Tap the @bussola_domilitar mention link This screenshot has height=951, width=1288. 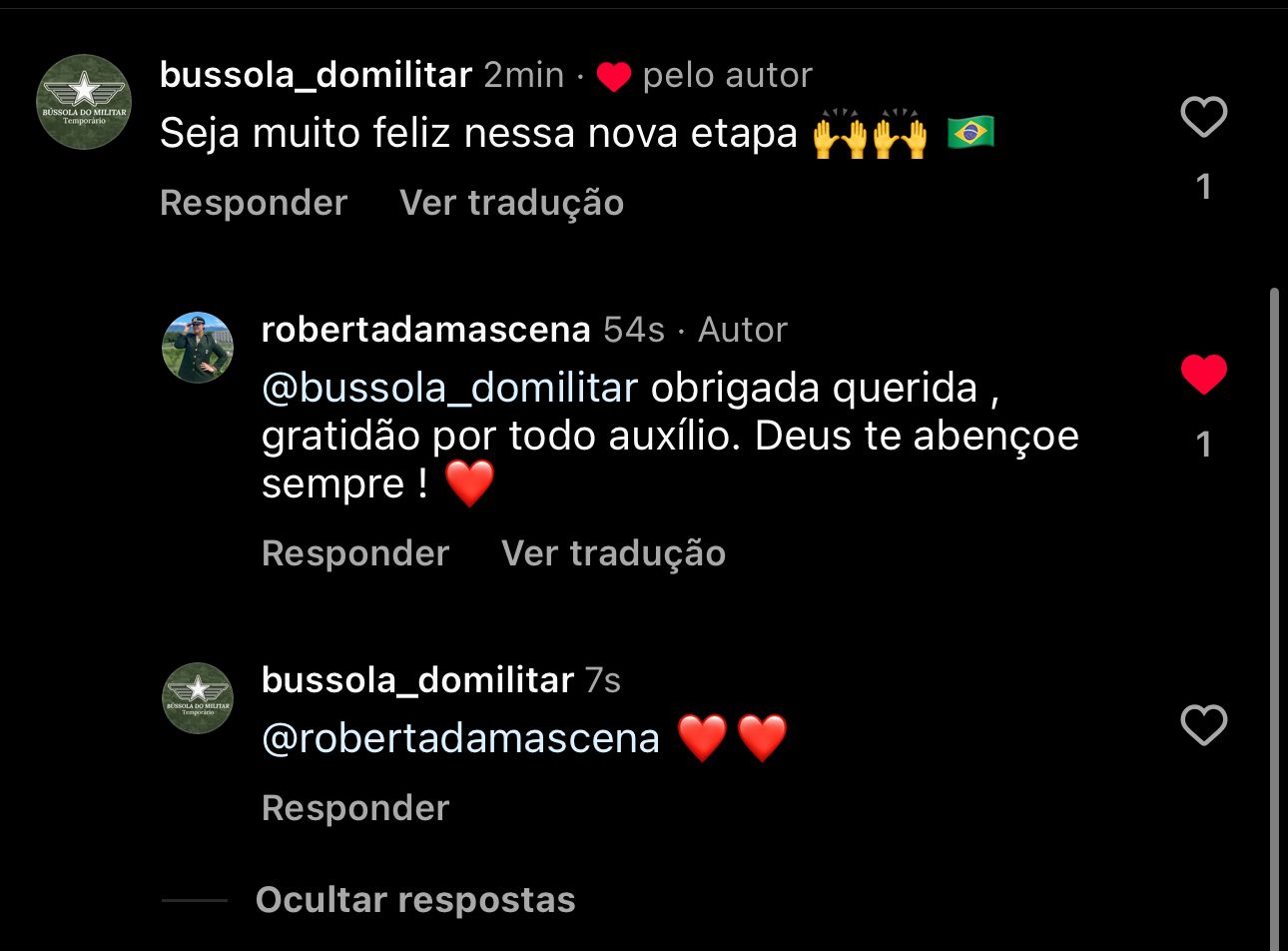click(449, 389)
